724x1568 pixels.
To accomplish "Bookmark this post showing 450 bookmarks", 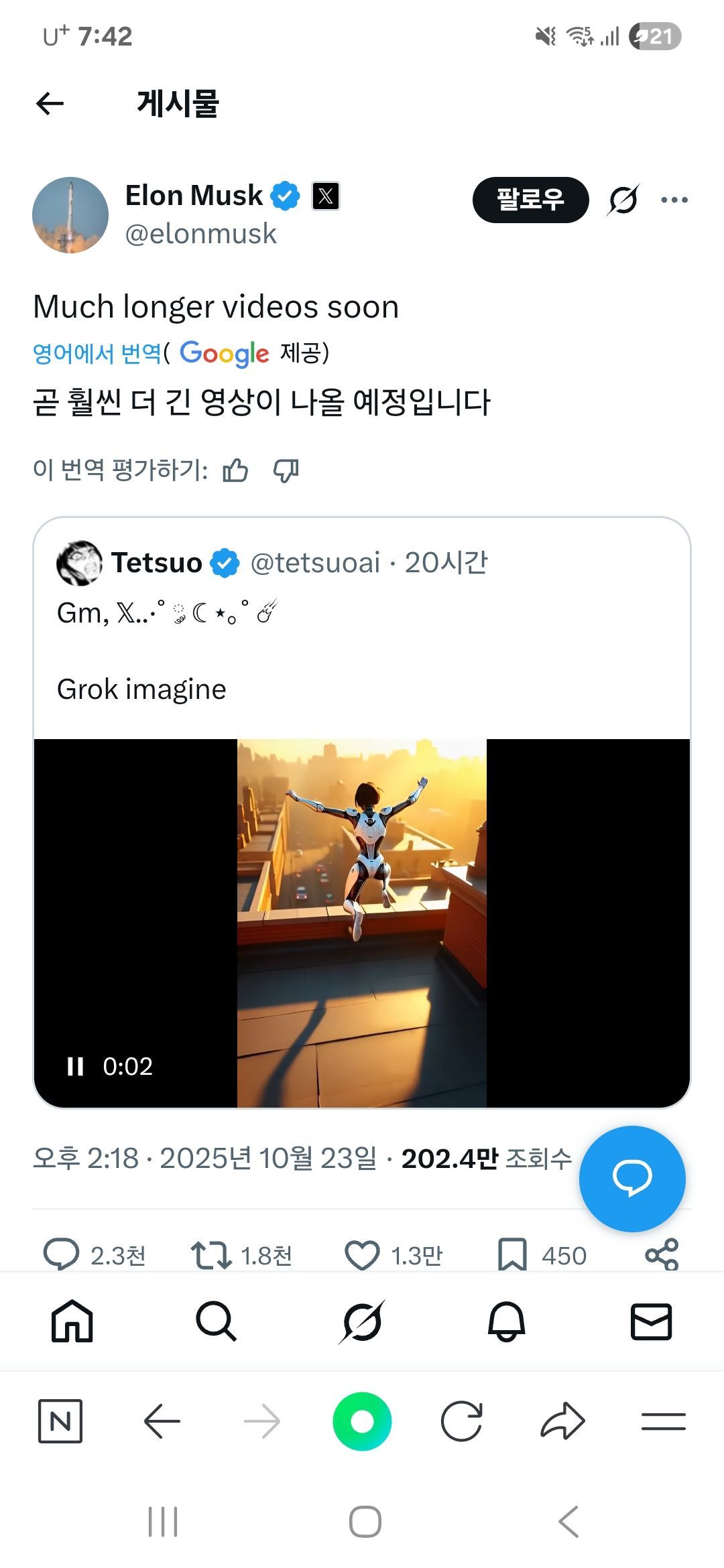I will (x=513, y=1255).
